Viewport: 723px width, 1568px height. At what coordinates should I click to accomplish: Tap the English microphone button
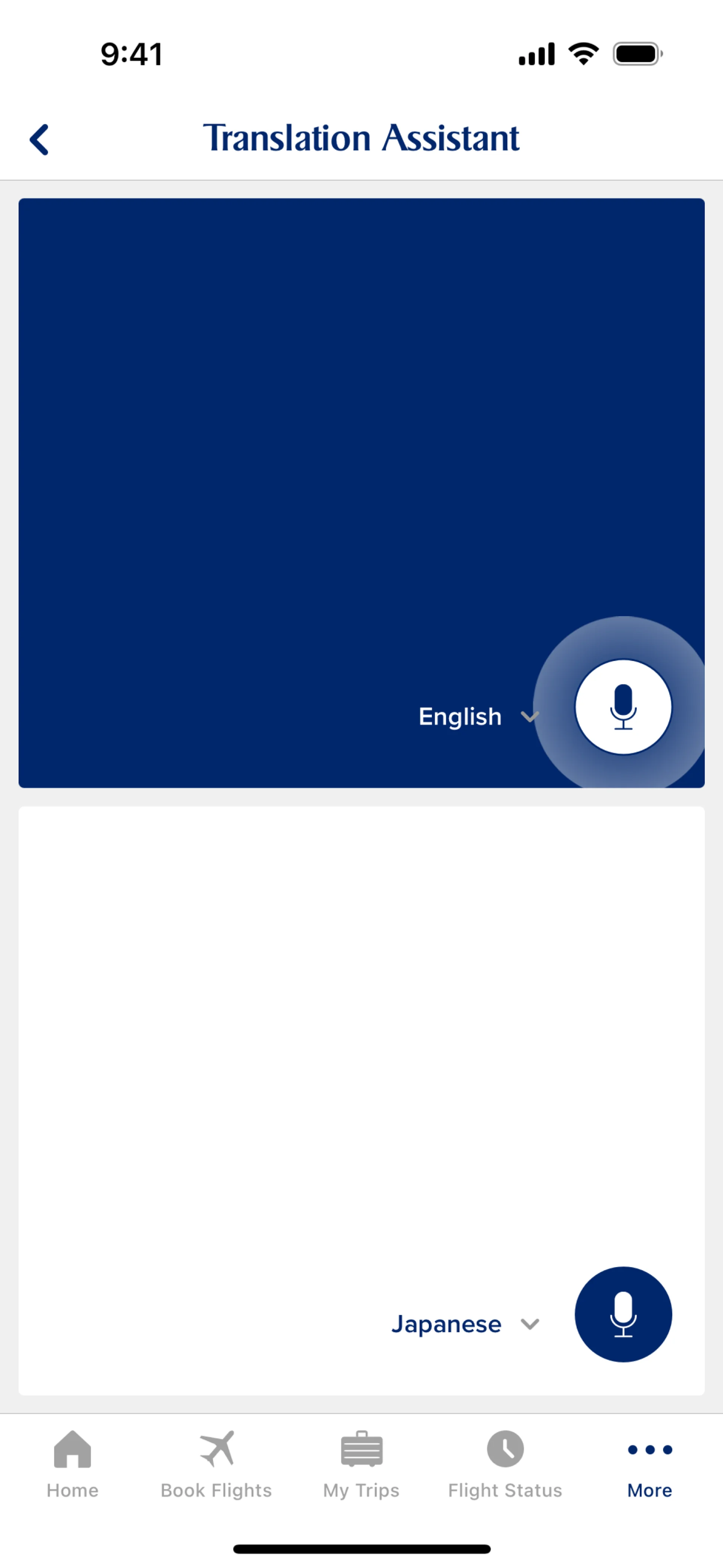pos(622,707)
